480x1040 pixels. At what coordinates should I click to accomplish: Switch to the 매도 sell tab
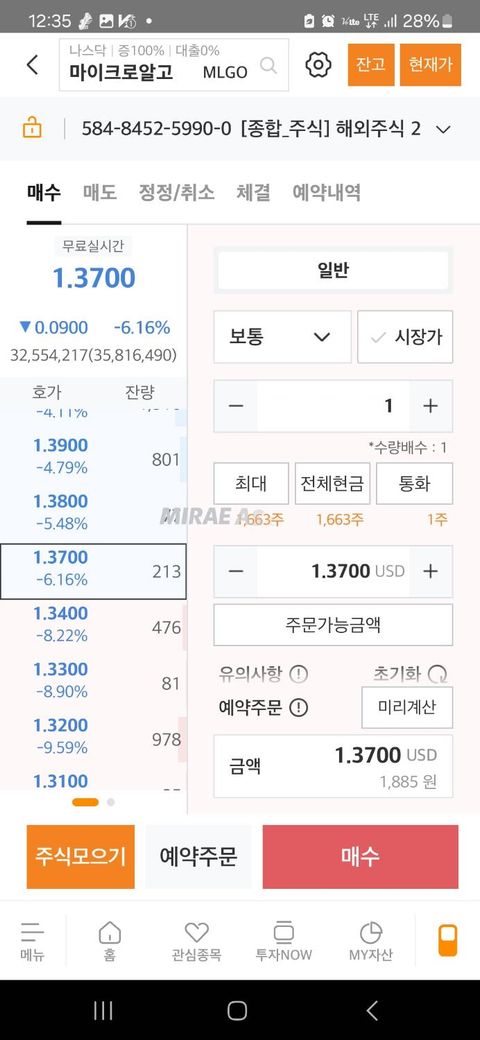[x=100, y=193]
